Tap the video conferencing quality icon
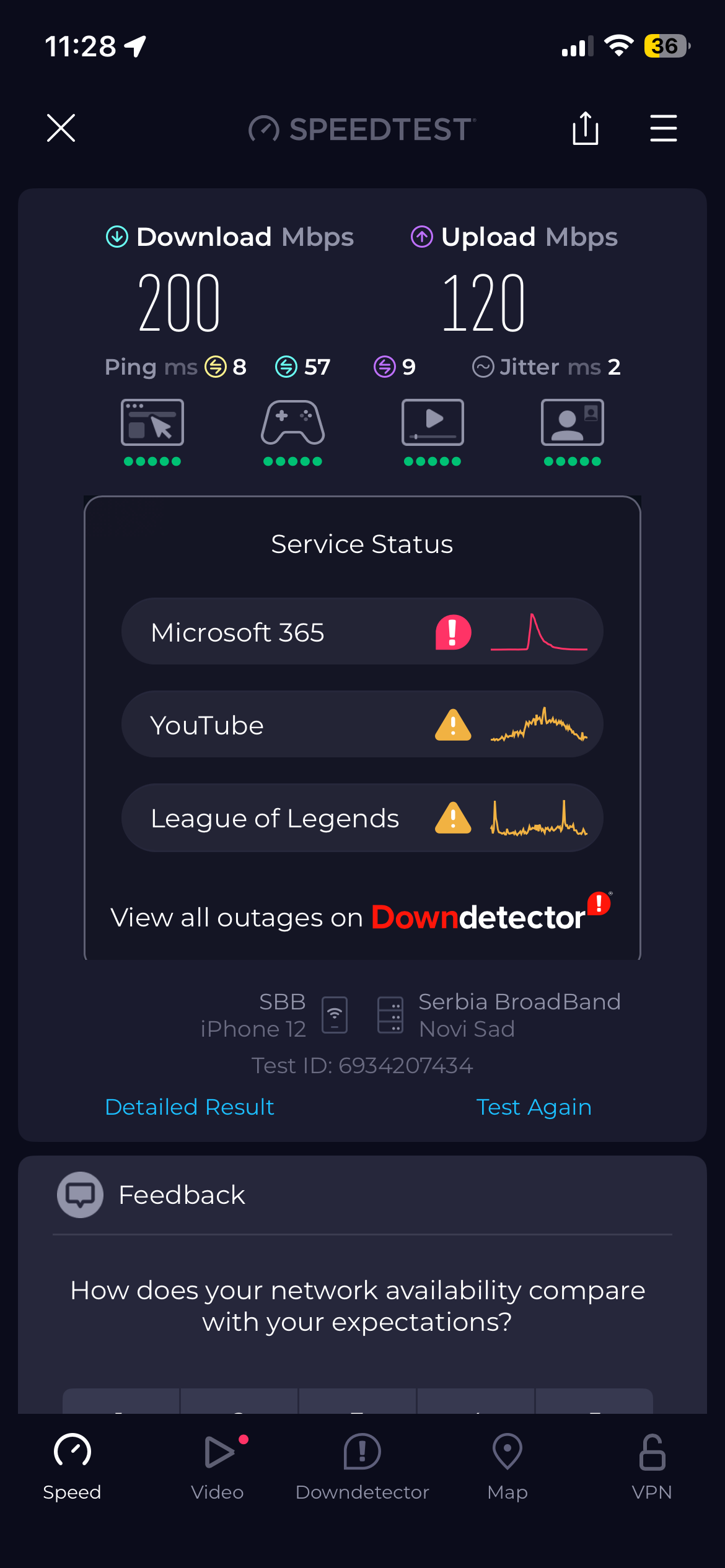This screenshot has height=1568, width=725. pos(573,424)
